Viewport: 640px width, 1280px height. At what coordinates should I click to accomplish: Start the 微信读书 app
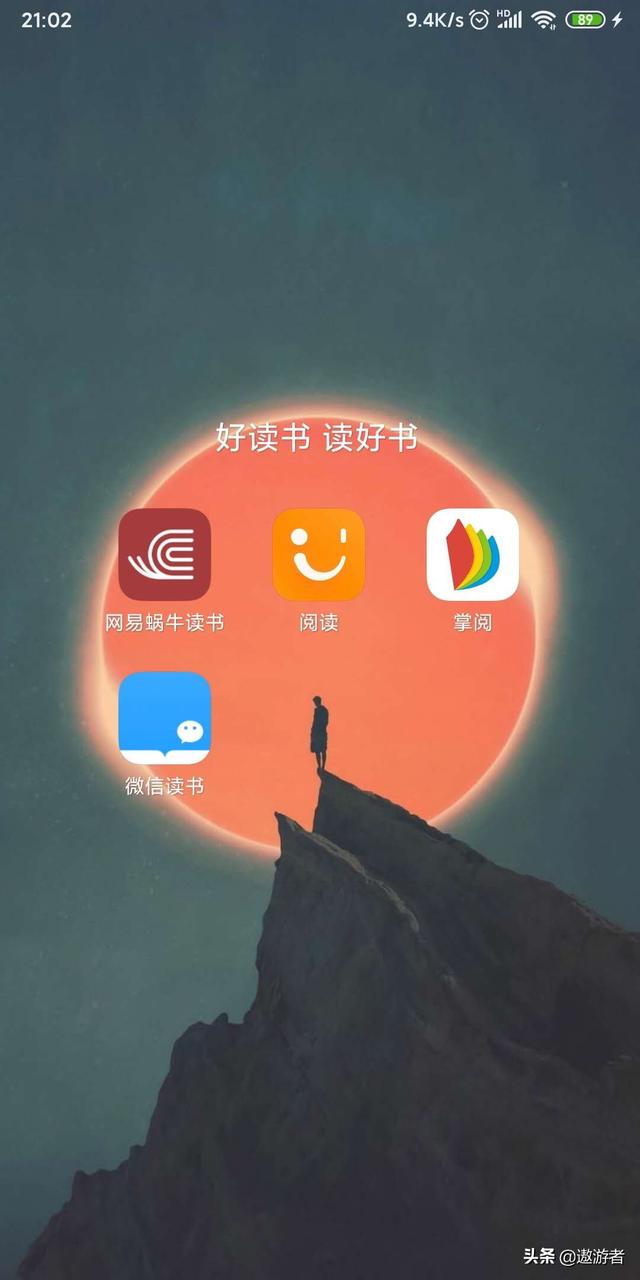click(x=165, y=718)
